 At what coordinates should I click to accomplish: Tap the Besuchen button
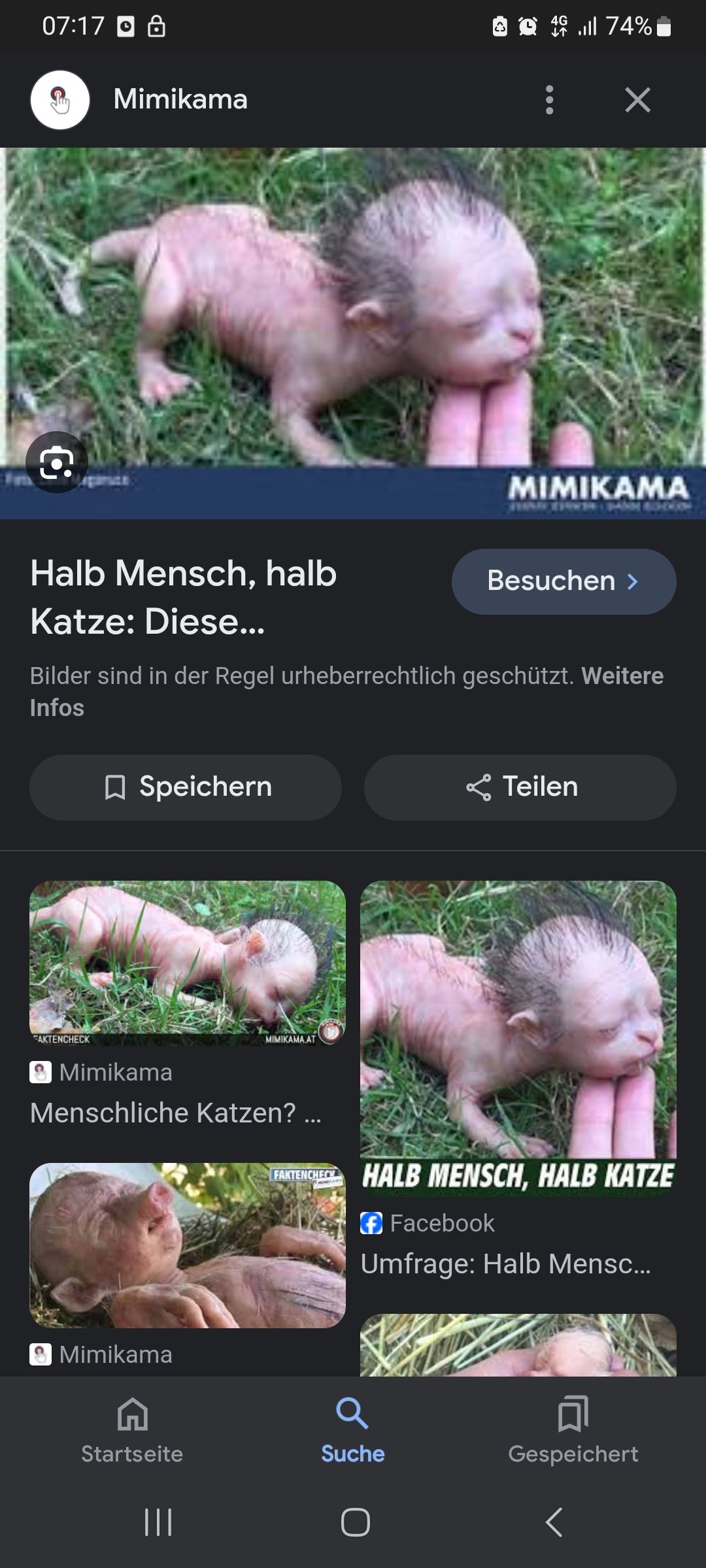pos(563,581)
